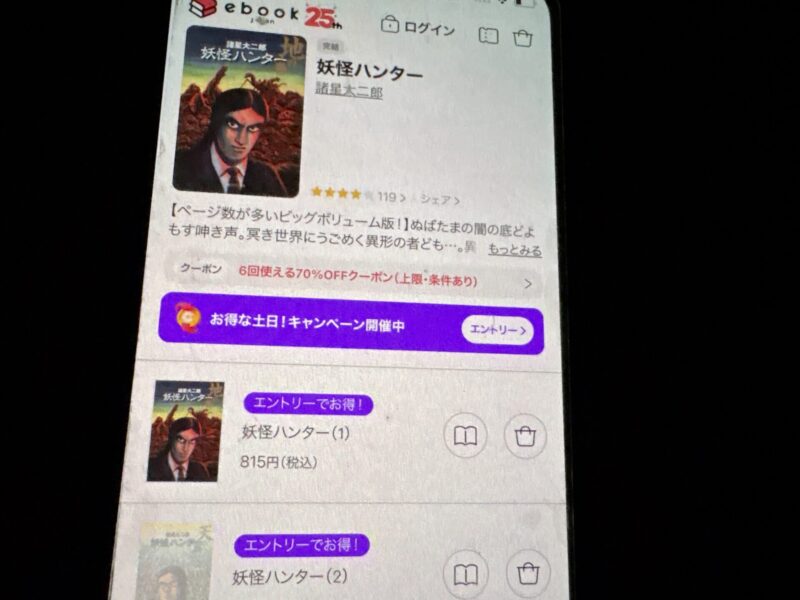Tap the エントリー campaign entry button
The image size is (800, 600).
click(497, 329)
